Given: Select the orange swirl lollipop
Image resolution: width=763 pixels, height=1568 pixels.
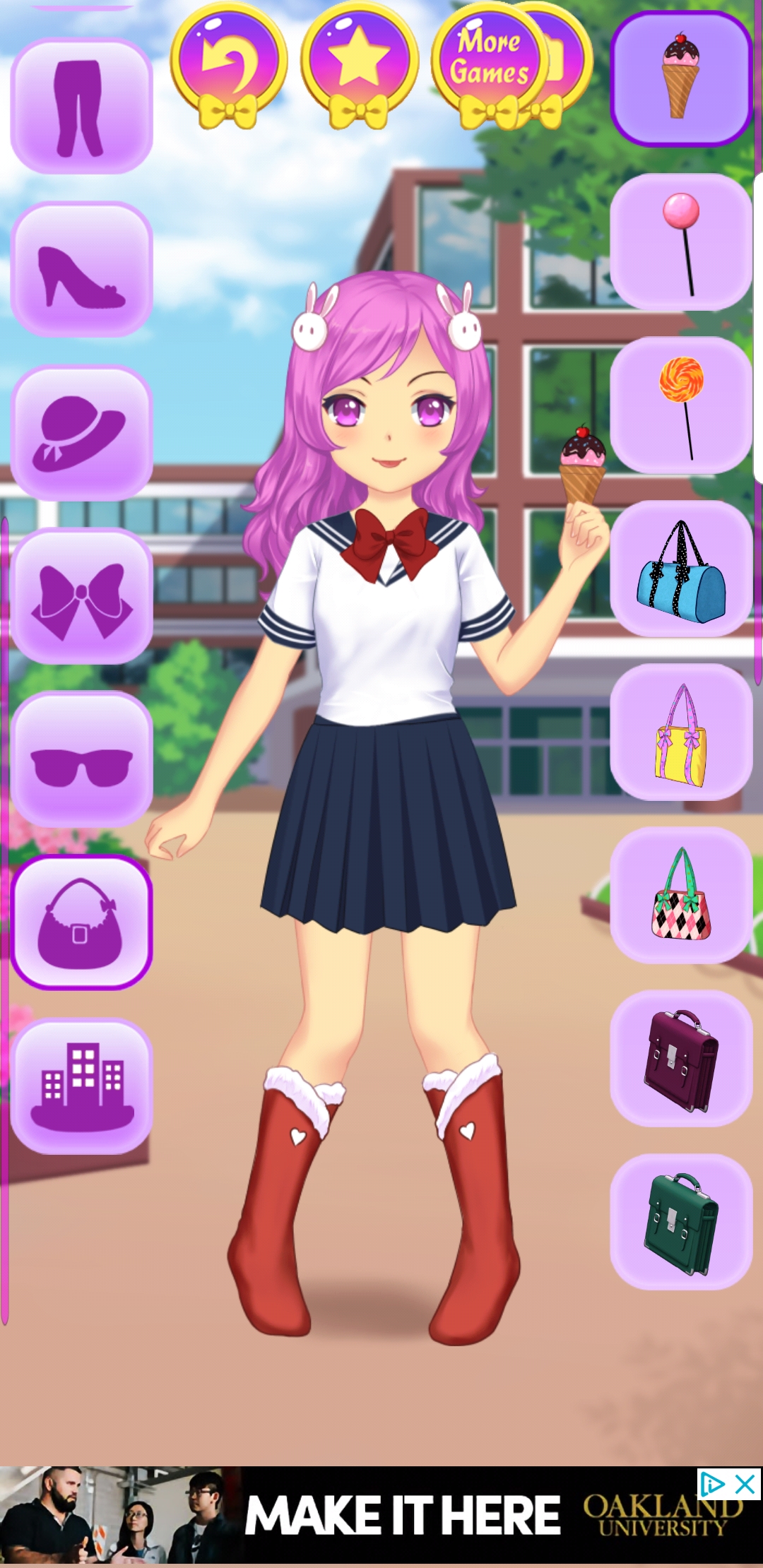Looking at the screenshot, I should [x=681, y=405].
